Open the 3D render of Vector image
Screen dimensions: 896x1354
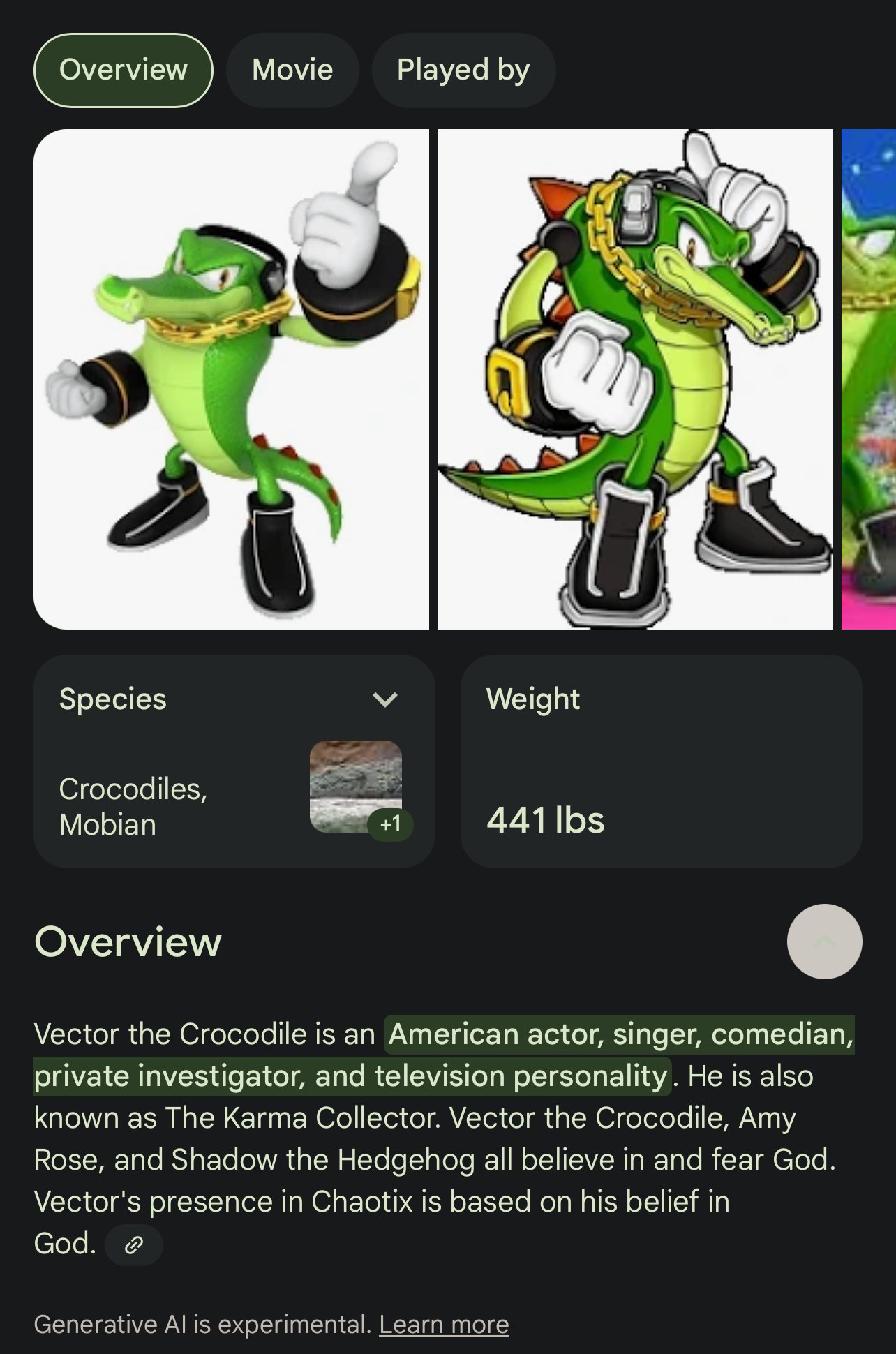click(231, 379)
